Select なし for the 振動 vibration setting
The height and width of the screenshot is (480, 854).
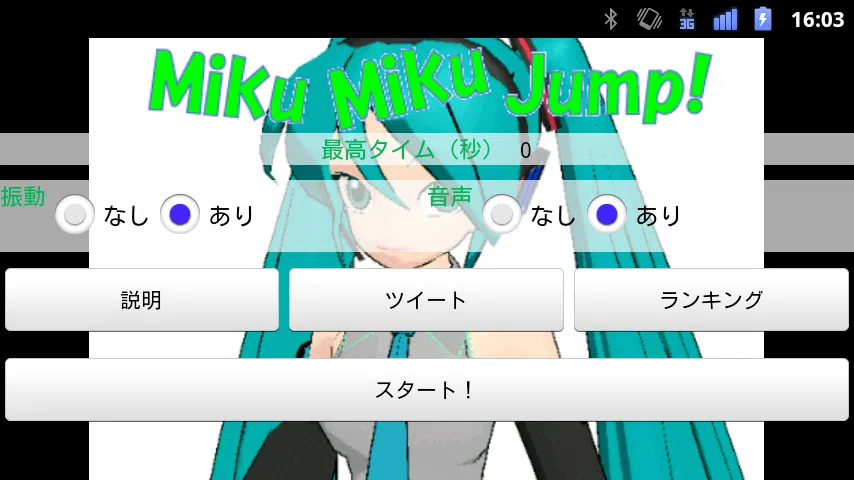(75, 214)
